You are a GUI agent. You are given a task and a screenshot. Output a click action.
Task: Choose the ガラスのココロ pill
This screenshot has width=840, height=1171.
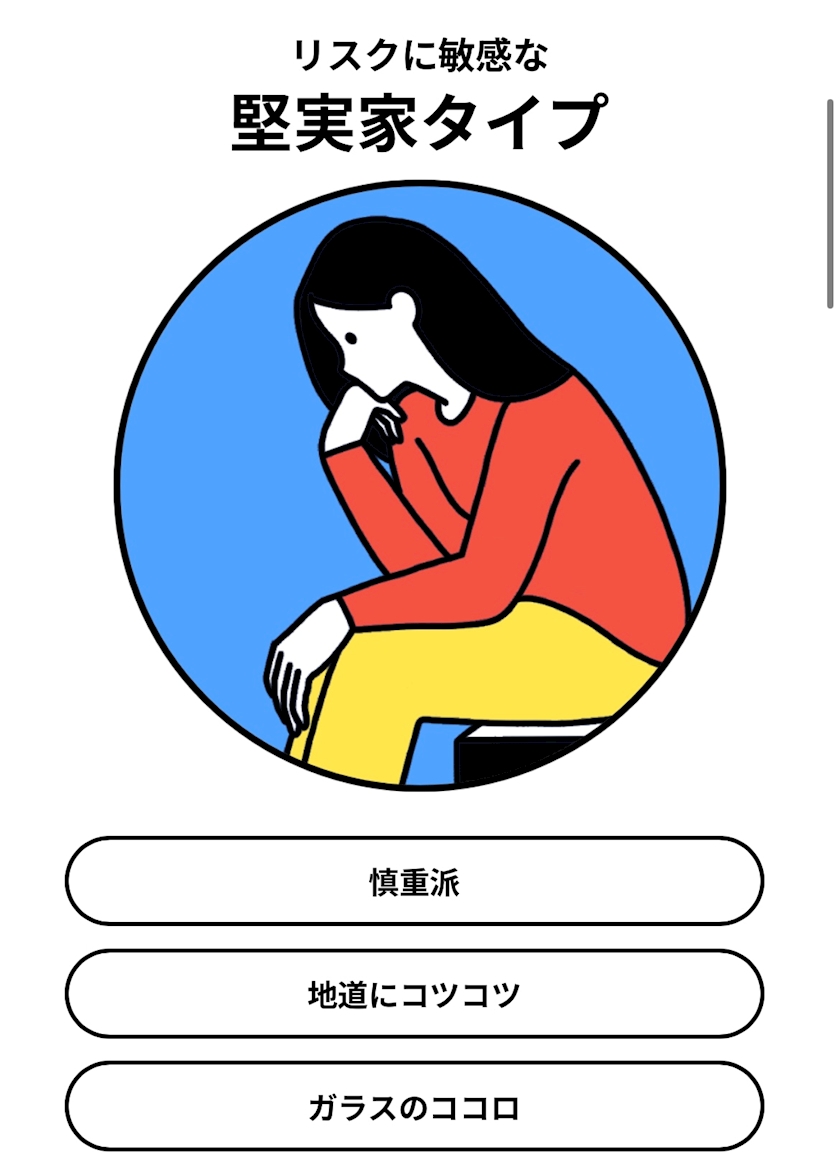coord(414,1106)
